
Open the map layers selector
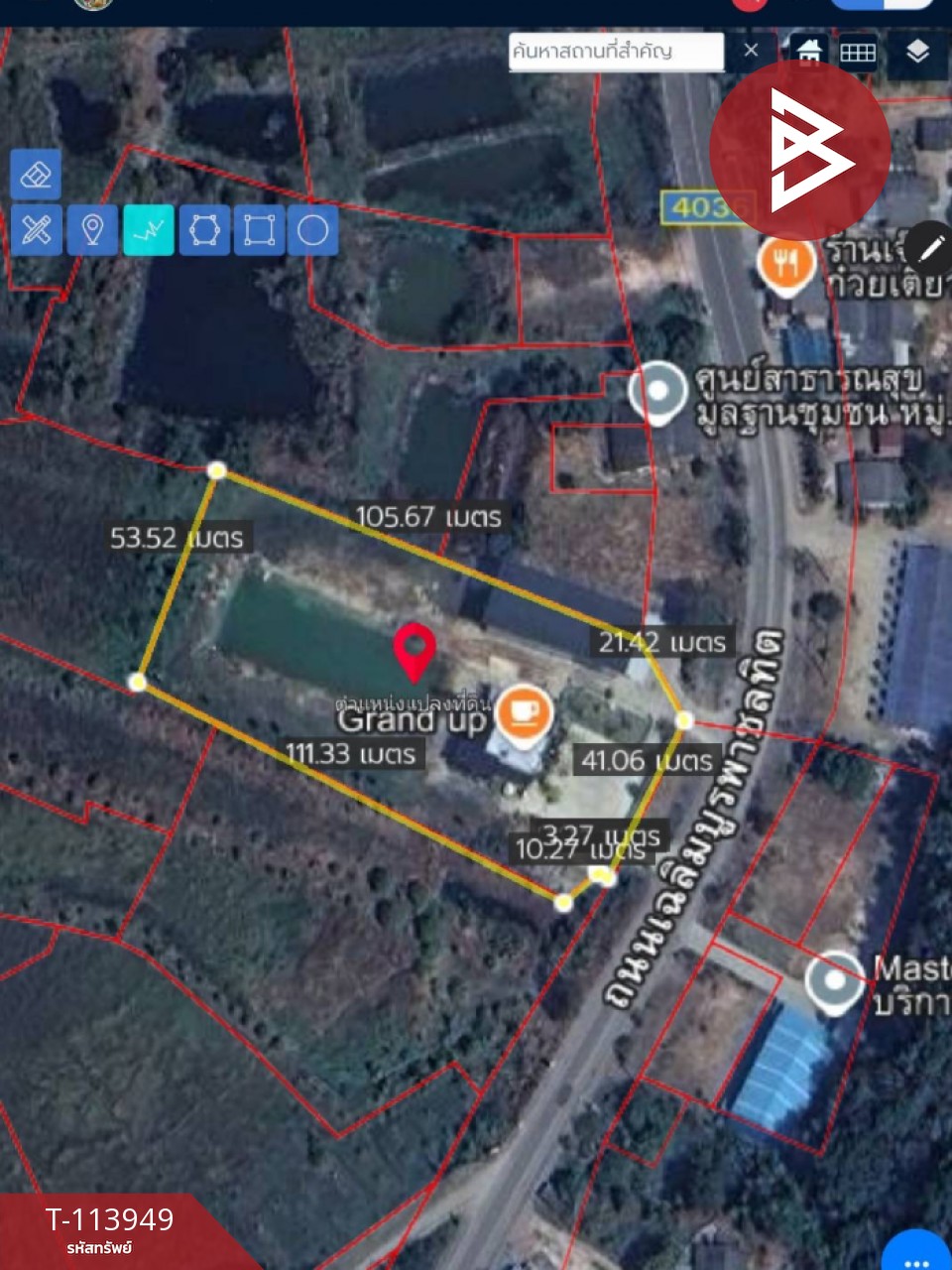tap(917, 52)
